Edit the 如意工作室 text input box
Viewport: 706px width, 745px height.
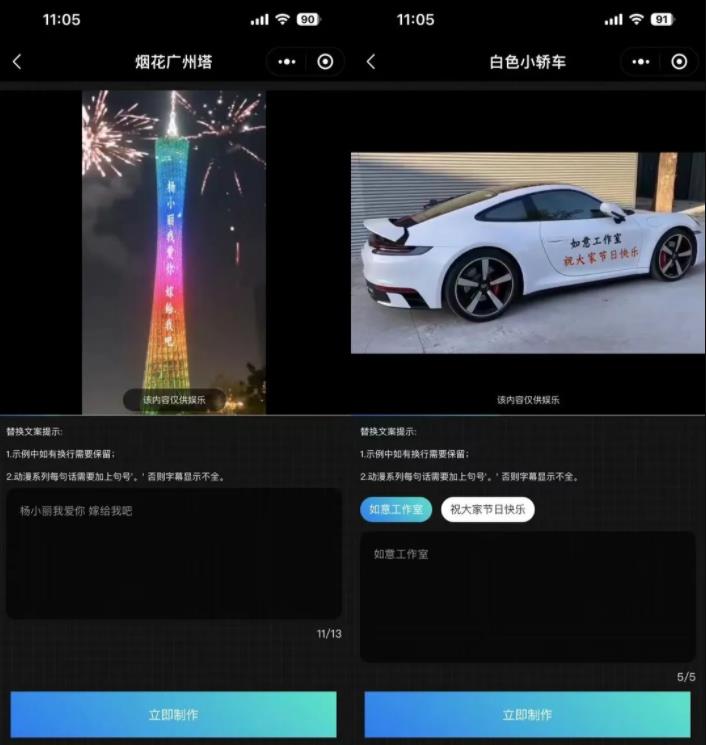click(527, 596)
